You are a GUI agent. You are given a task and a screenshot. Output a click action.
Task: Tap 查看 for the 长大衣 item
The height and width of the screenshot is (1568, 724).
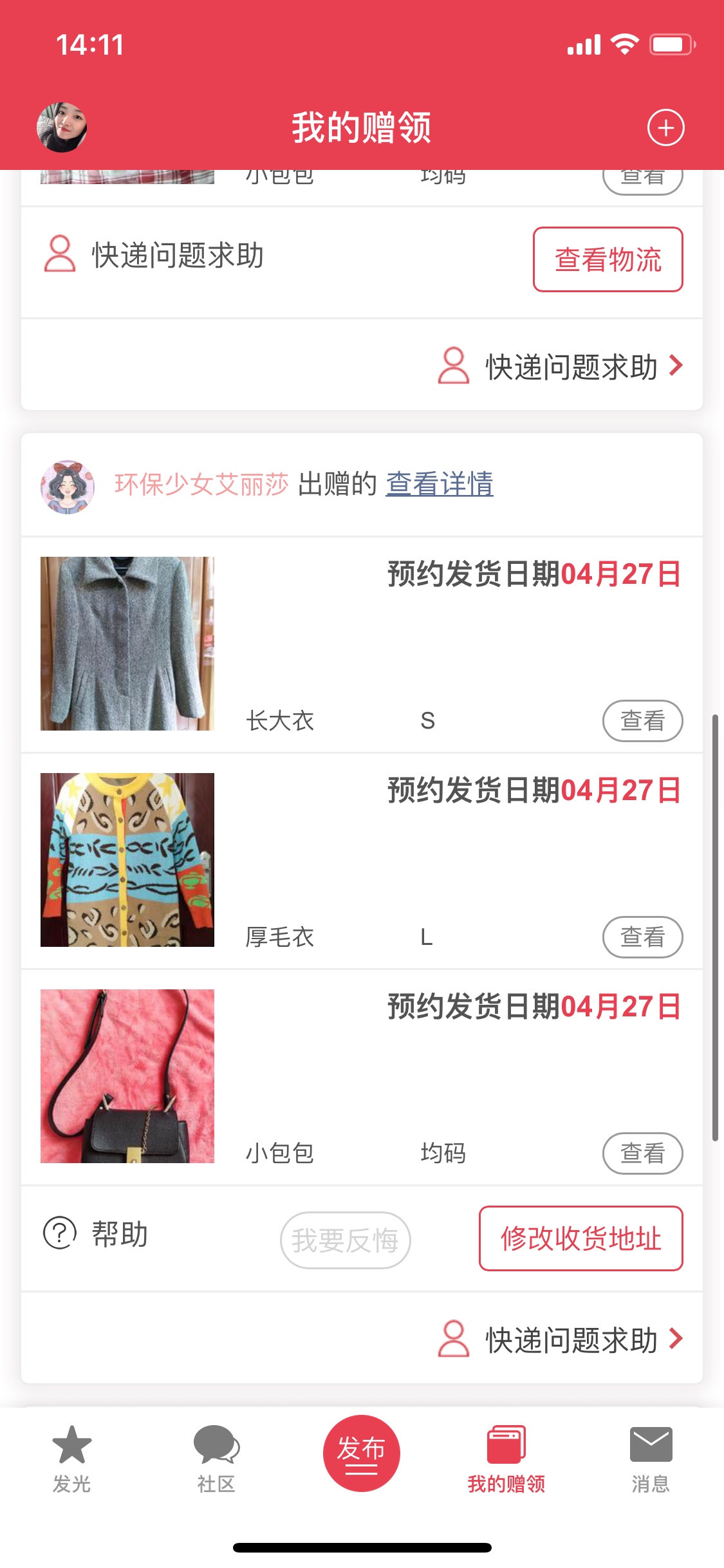coord(642,720)
